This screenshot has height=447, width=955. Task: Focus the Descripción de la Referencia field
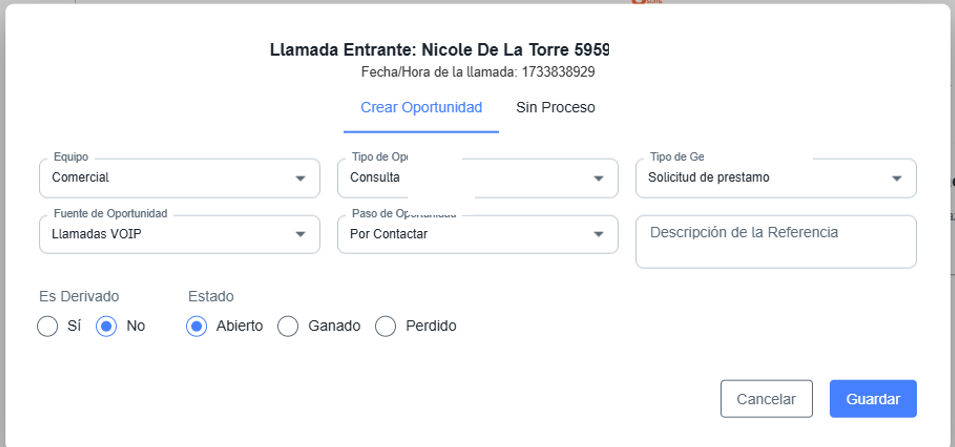[776, 242]
